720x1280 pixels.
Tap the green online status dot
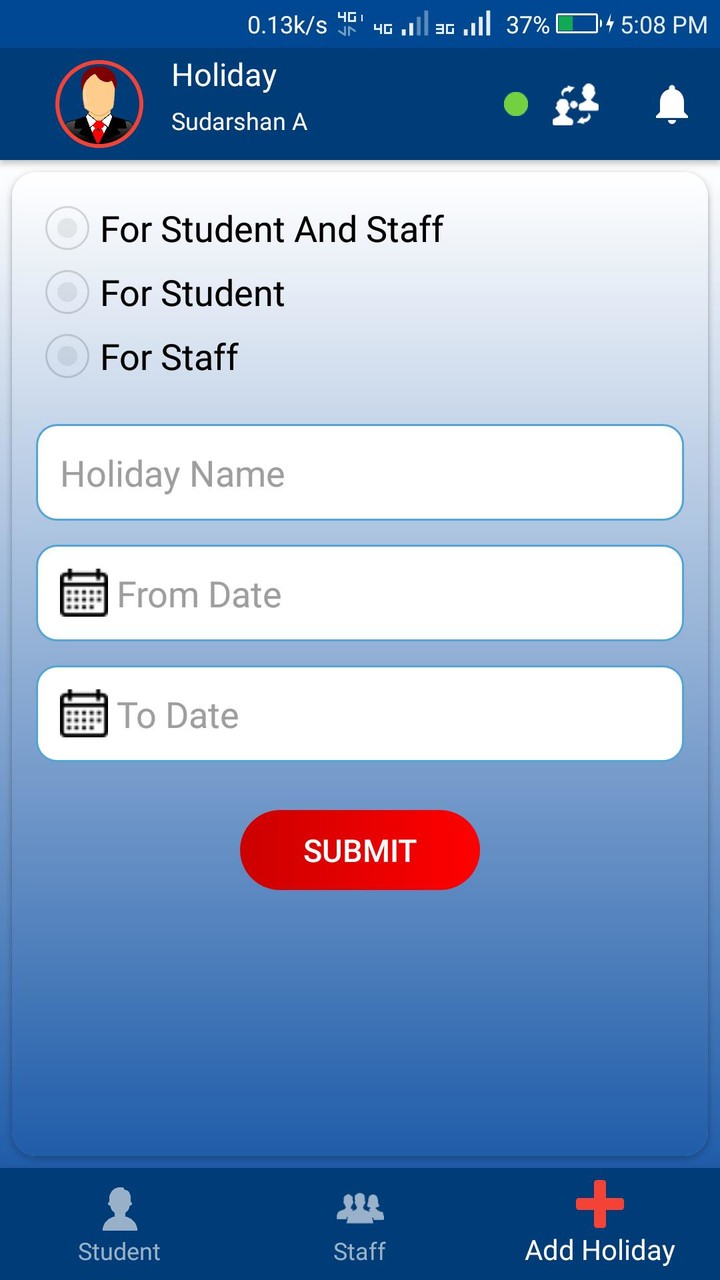pyautogui.click(x=515, y=103)
